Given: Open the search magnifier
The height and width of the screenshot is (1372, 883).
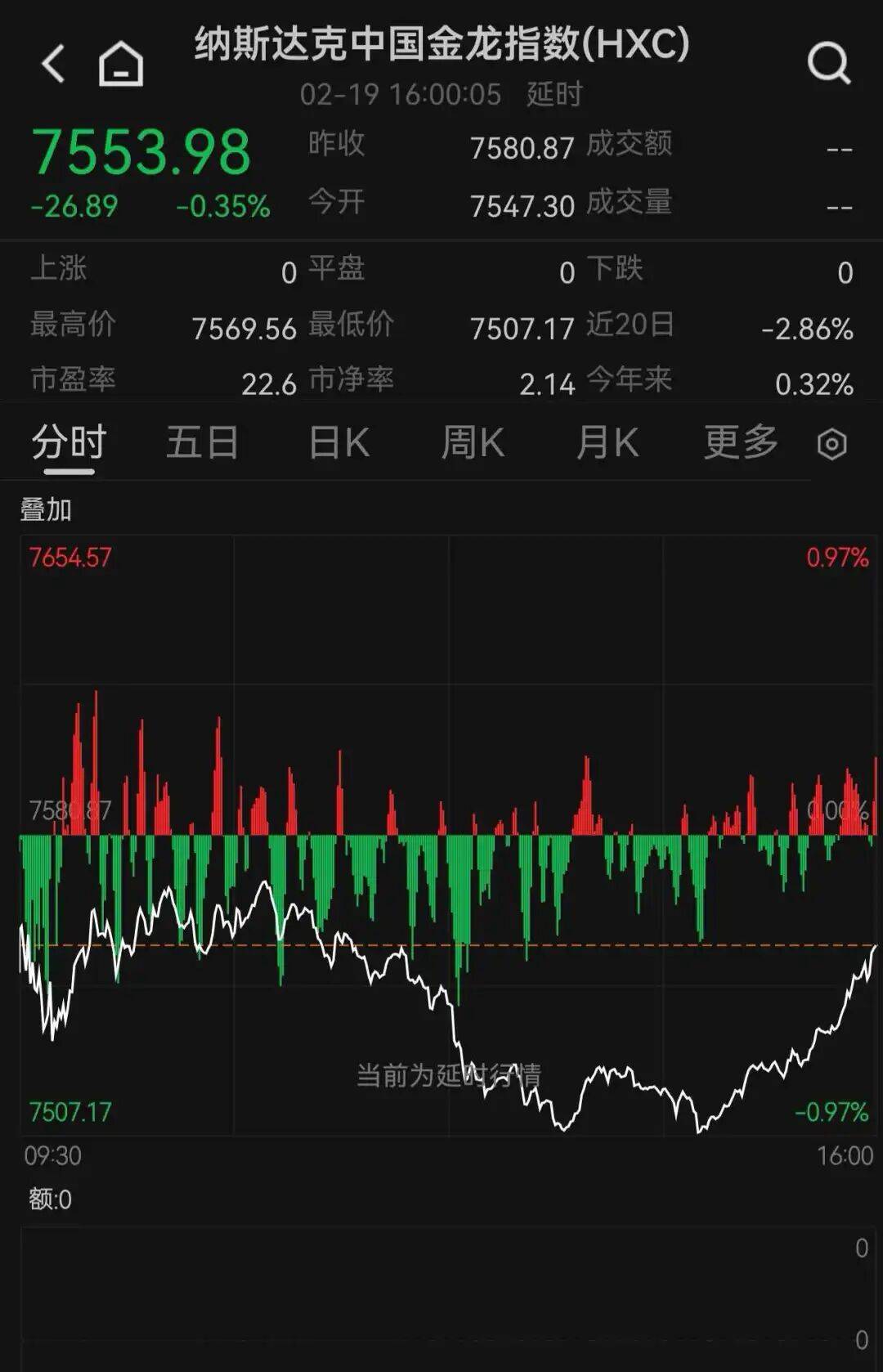Looking at the screenshot, I should [828, 64].
